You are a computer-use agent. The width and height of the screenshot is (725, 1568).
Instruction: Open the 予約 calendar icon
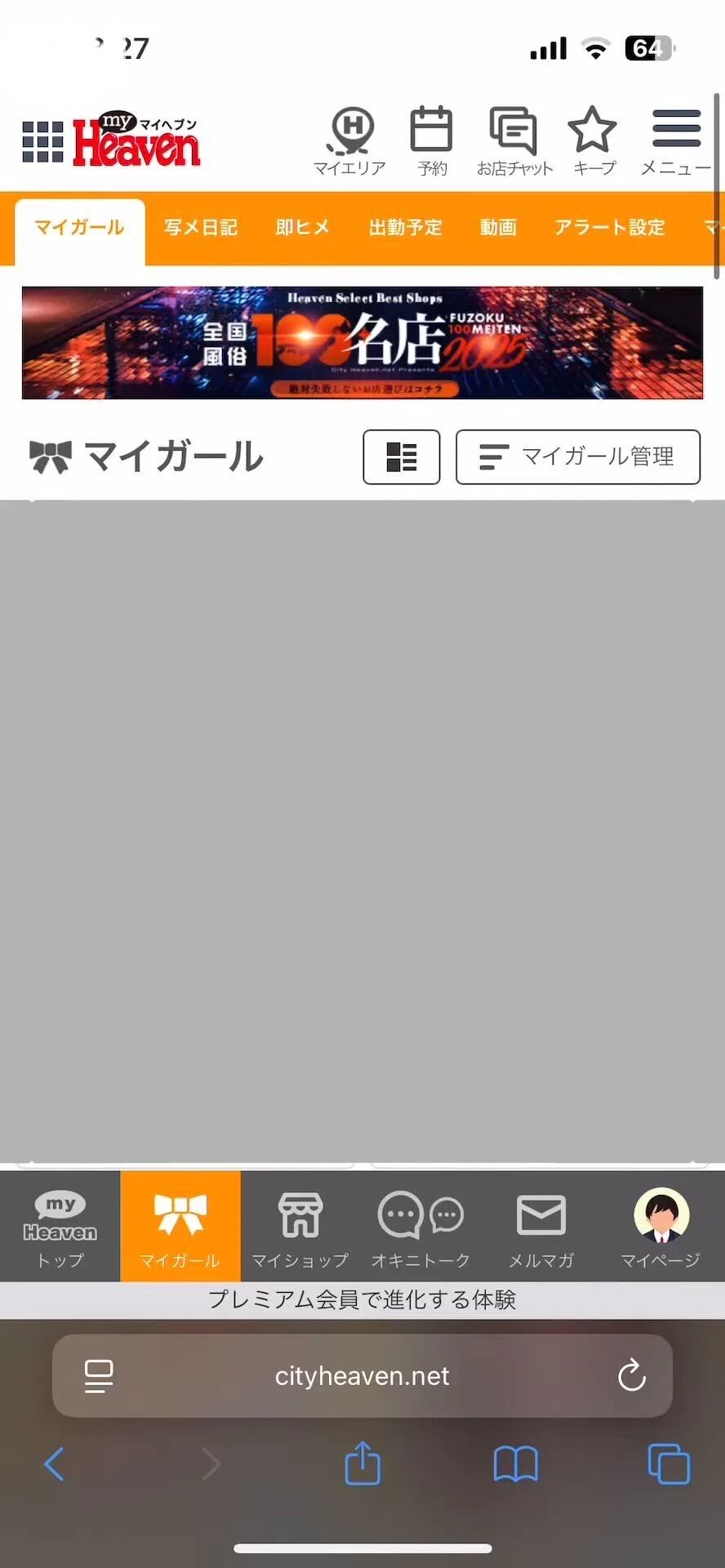pyautogui.click(x=432, y=140)
